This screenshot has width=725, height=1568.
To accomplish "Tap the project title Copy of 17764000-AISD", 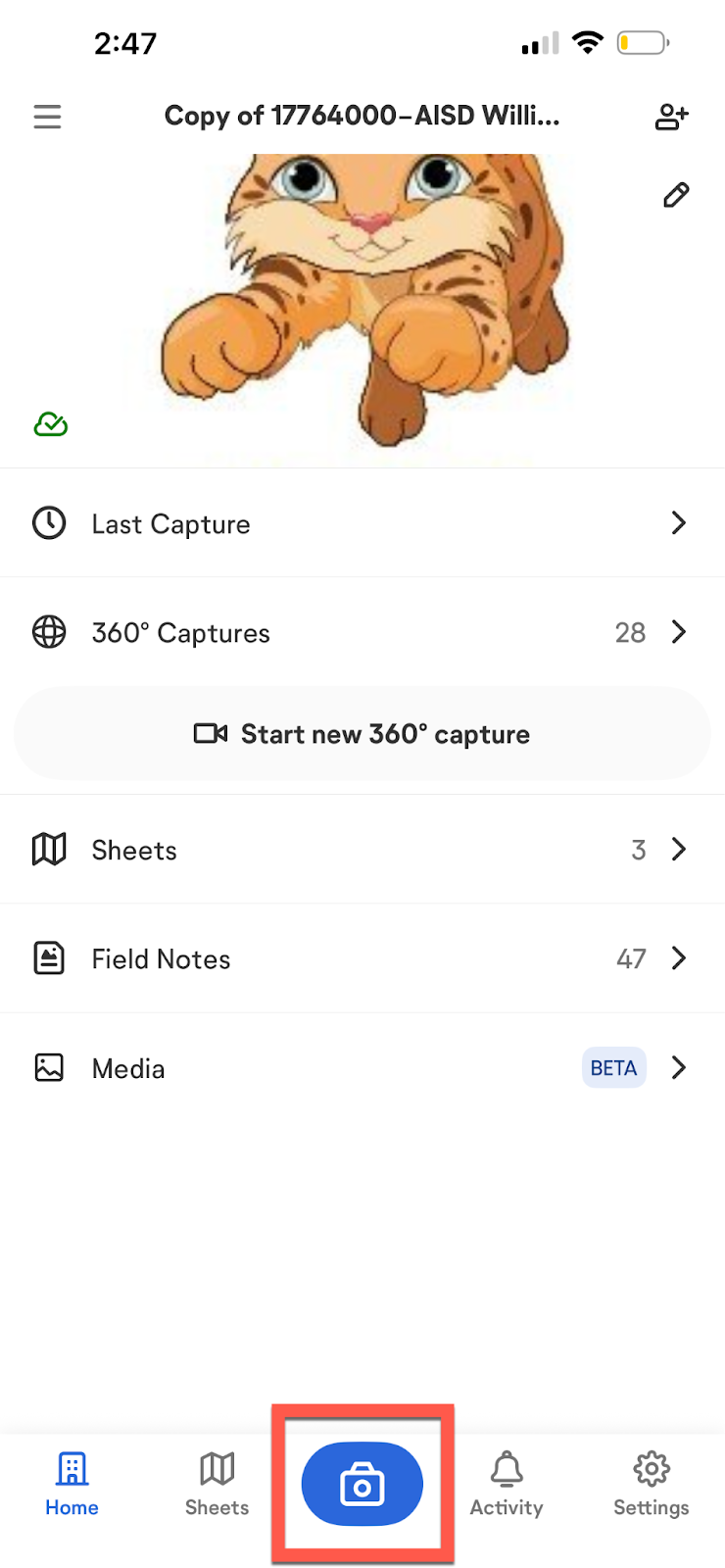I will pos(362,116).
